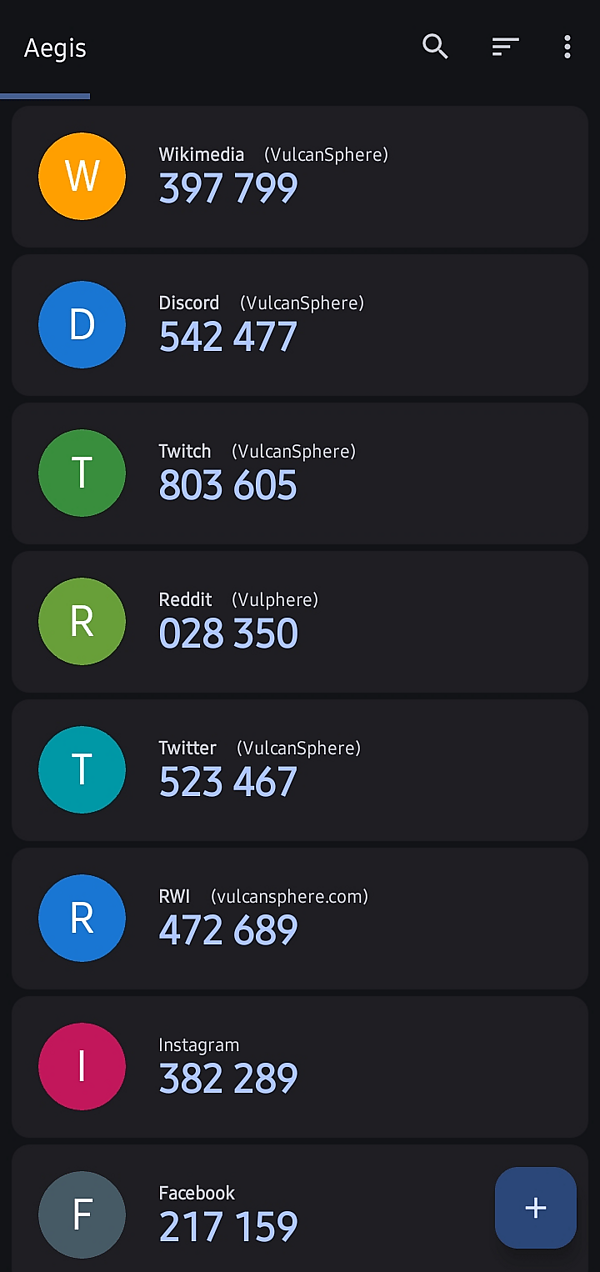This screenshot has width=600, height=1272.
Task: Tap the Twitter entry
Action: 300,770
